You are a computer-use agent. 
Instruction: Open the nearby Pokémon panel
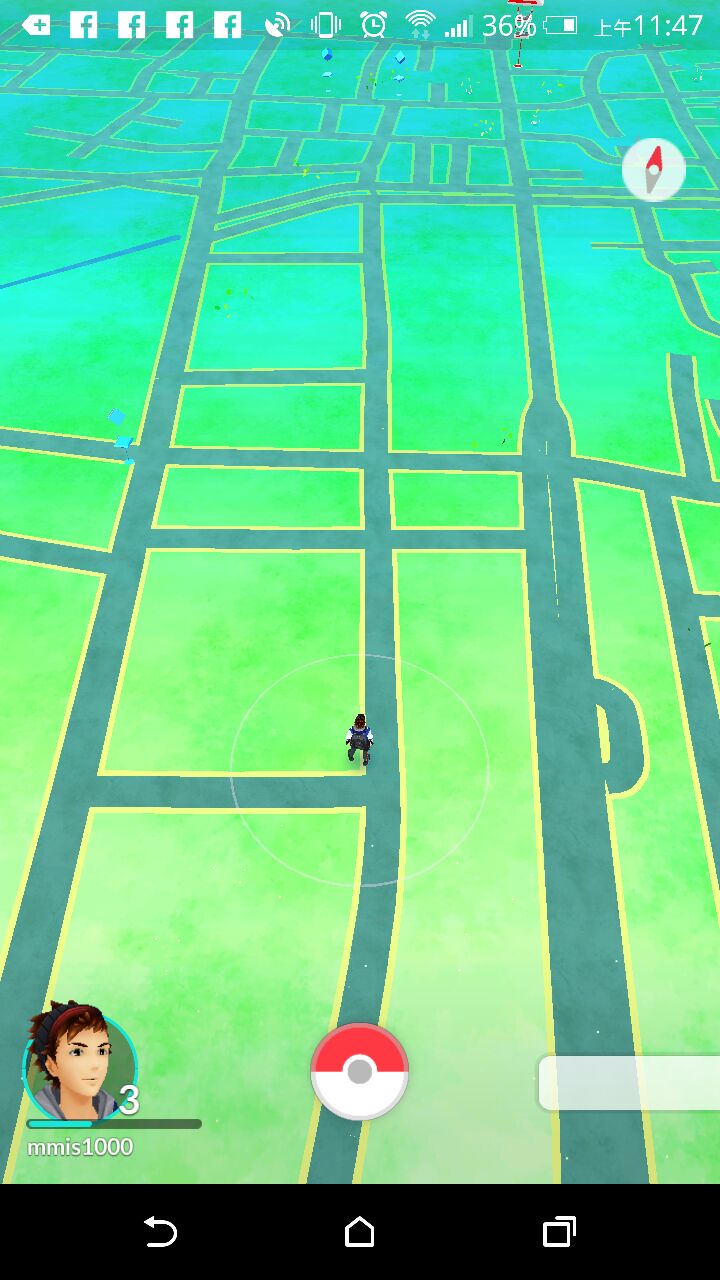pos(630,1082)
